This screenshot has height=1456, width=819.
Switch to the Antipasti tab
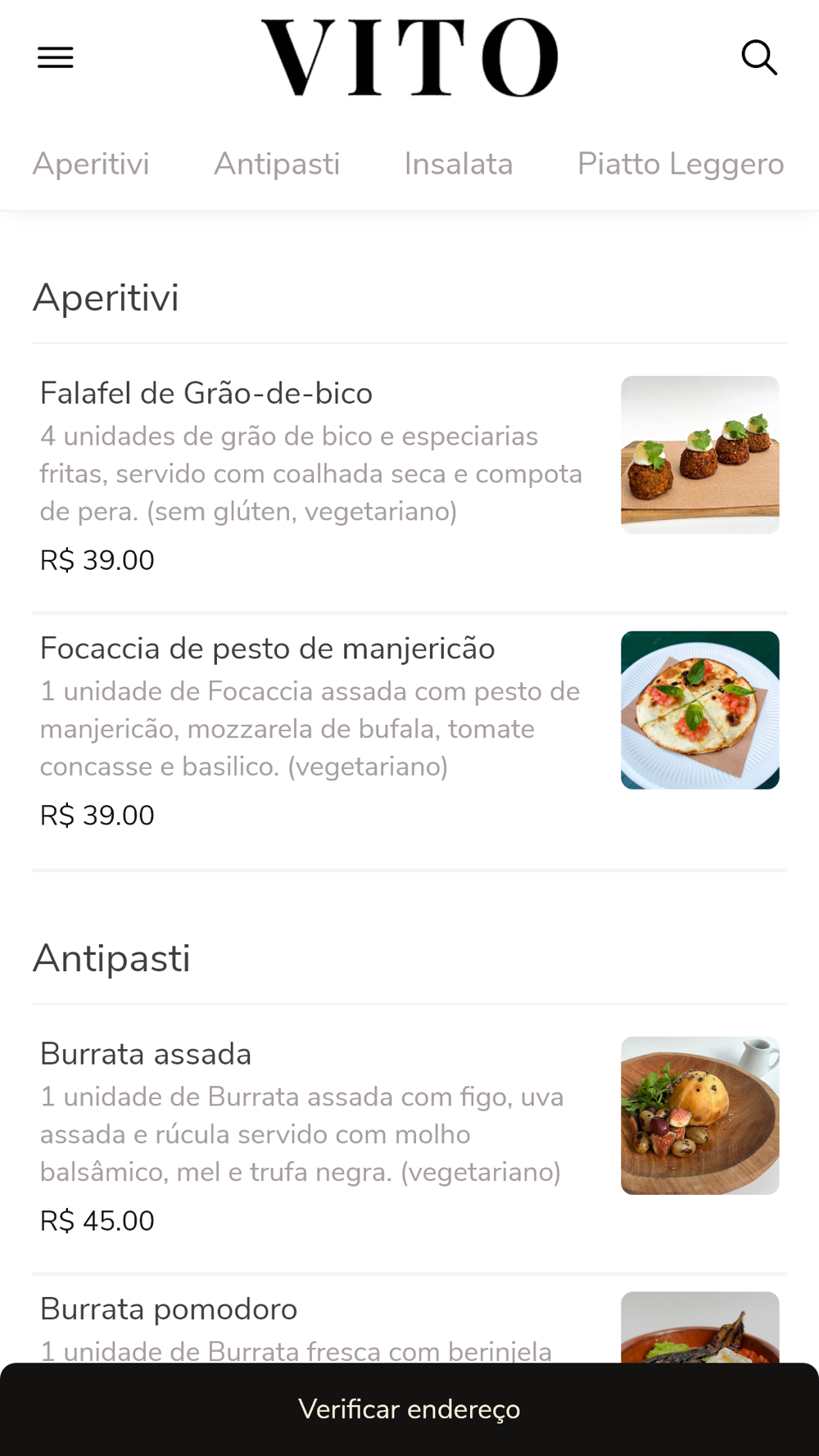(277, 164)
